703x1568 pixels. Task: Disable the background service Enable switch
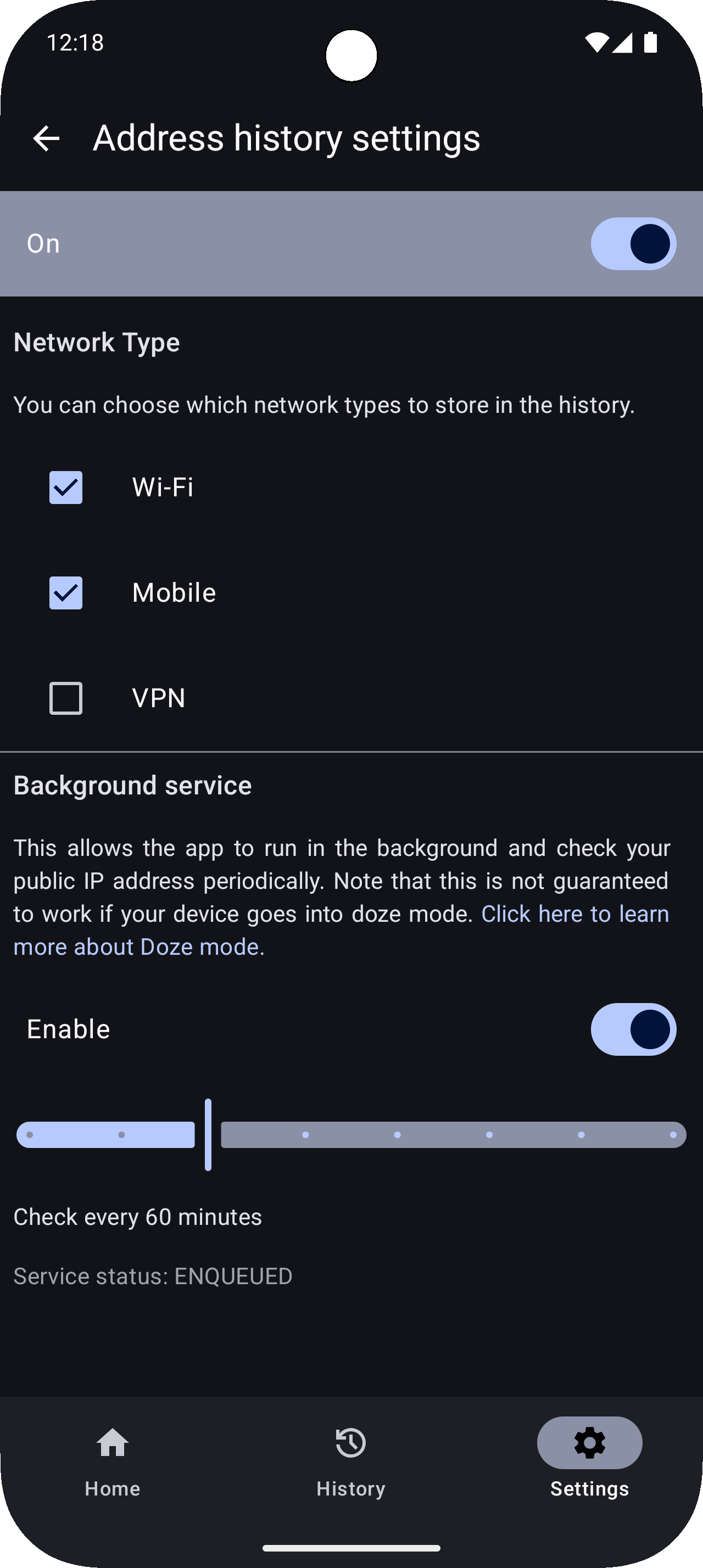pyautogui.click(x=632, y=1029)
